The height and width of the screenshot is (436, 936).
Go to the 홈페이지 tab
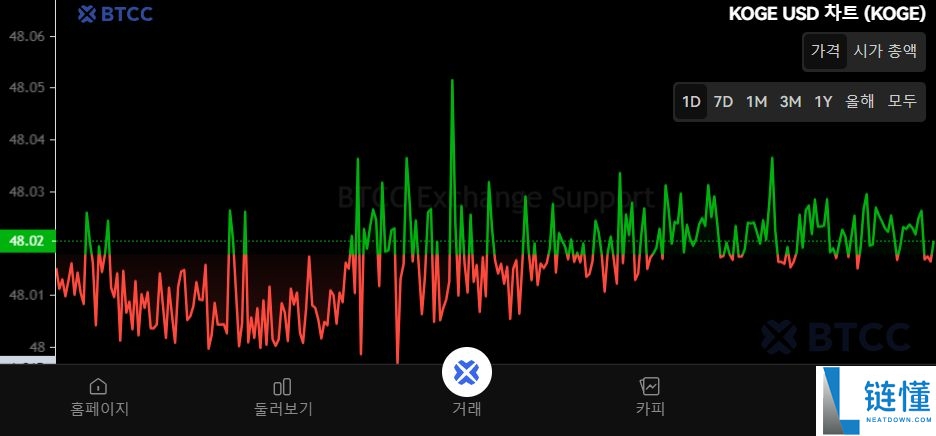click(99, 396)
